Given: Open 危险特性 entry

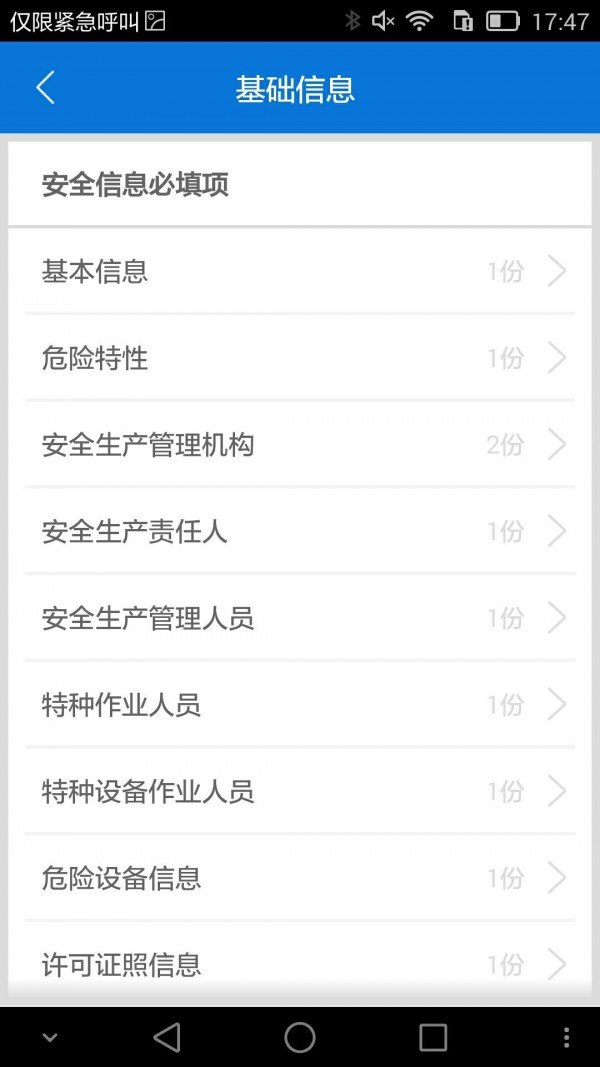Looking at the screenshot, I should click(x=300, y=358).
